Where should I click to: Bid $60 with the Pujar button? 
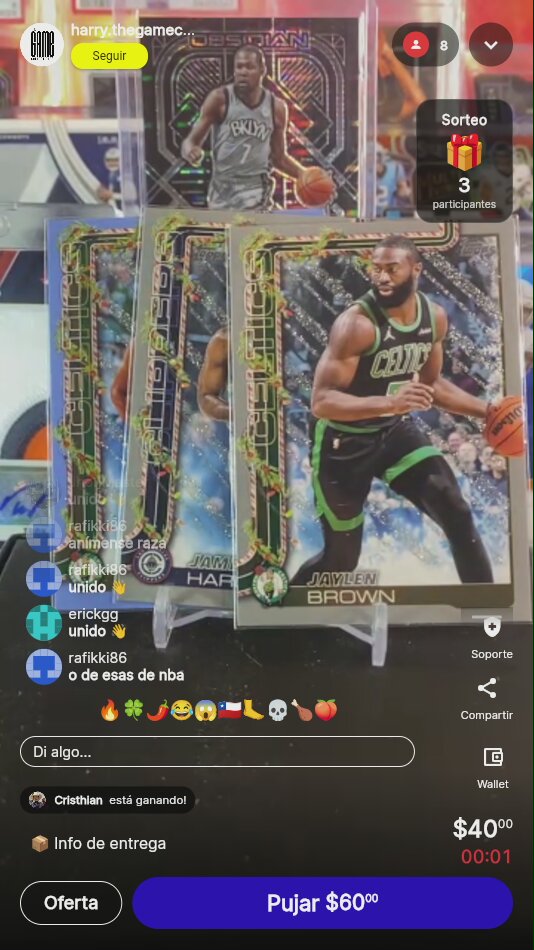tap(322, 903)
